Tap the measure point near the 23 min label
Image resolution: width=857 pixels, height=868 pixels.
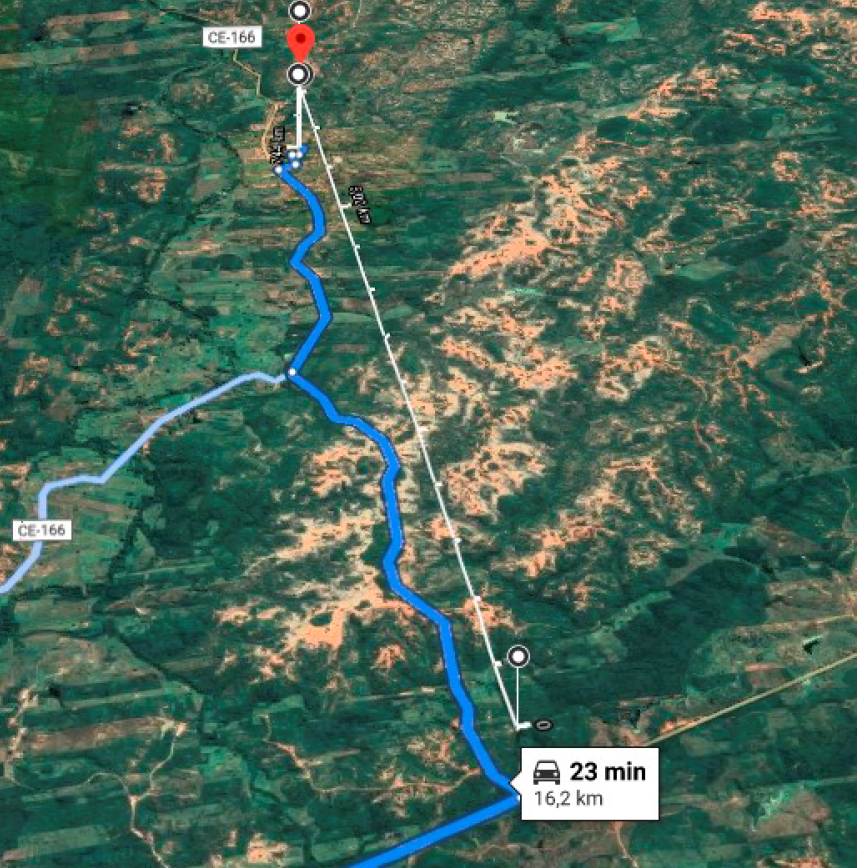(x=518, y=657)
